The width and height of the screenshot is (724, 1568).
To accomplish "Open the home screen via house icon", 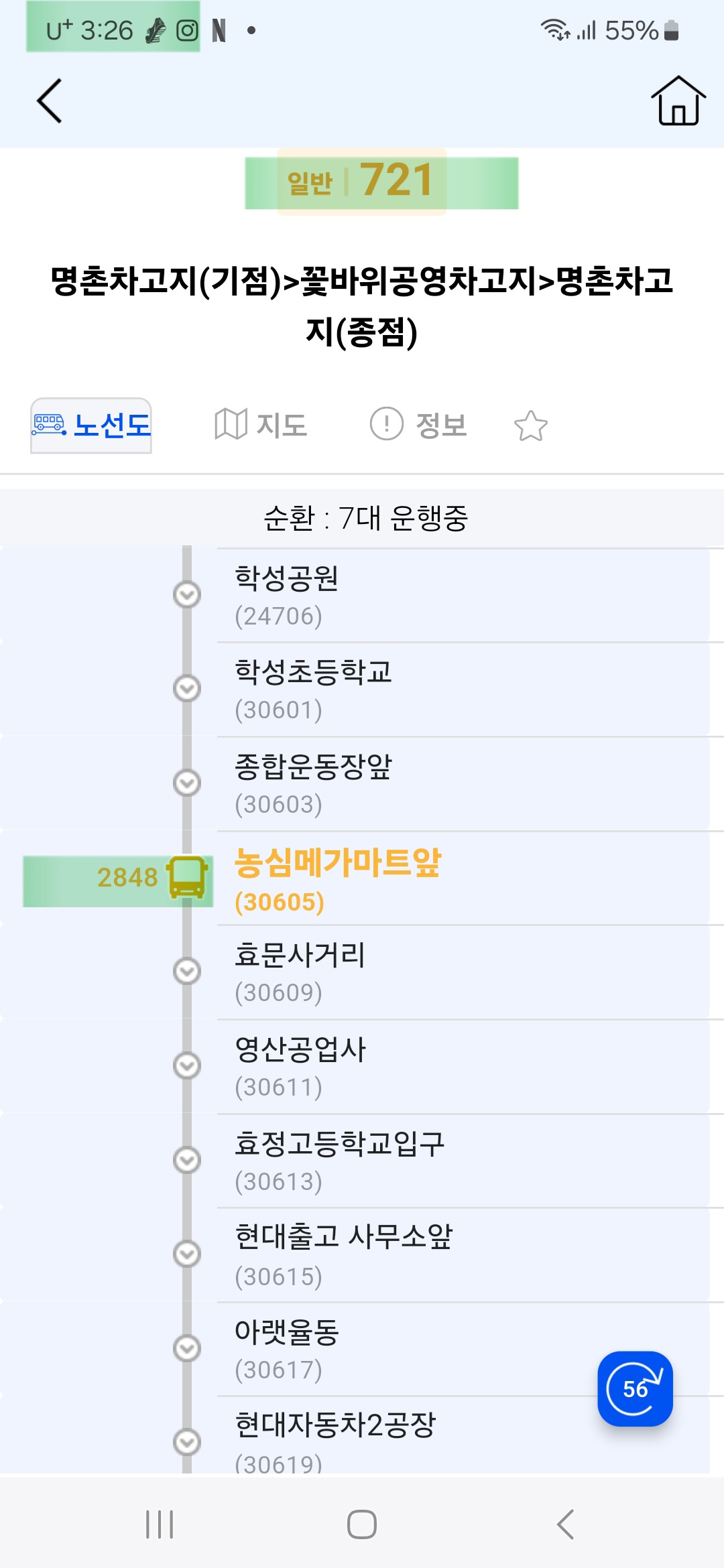I will (678, 101).
